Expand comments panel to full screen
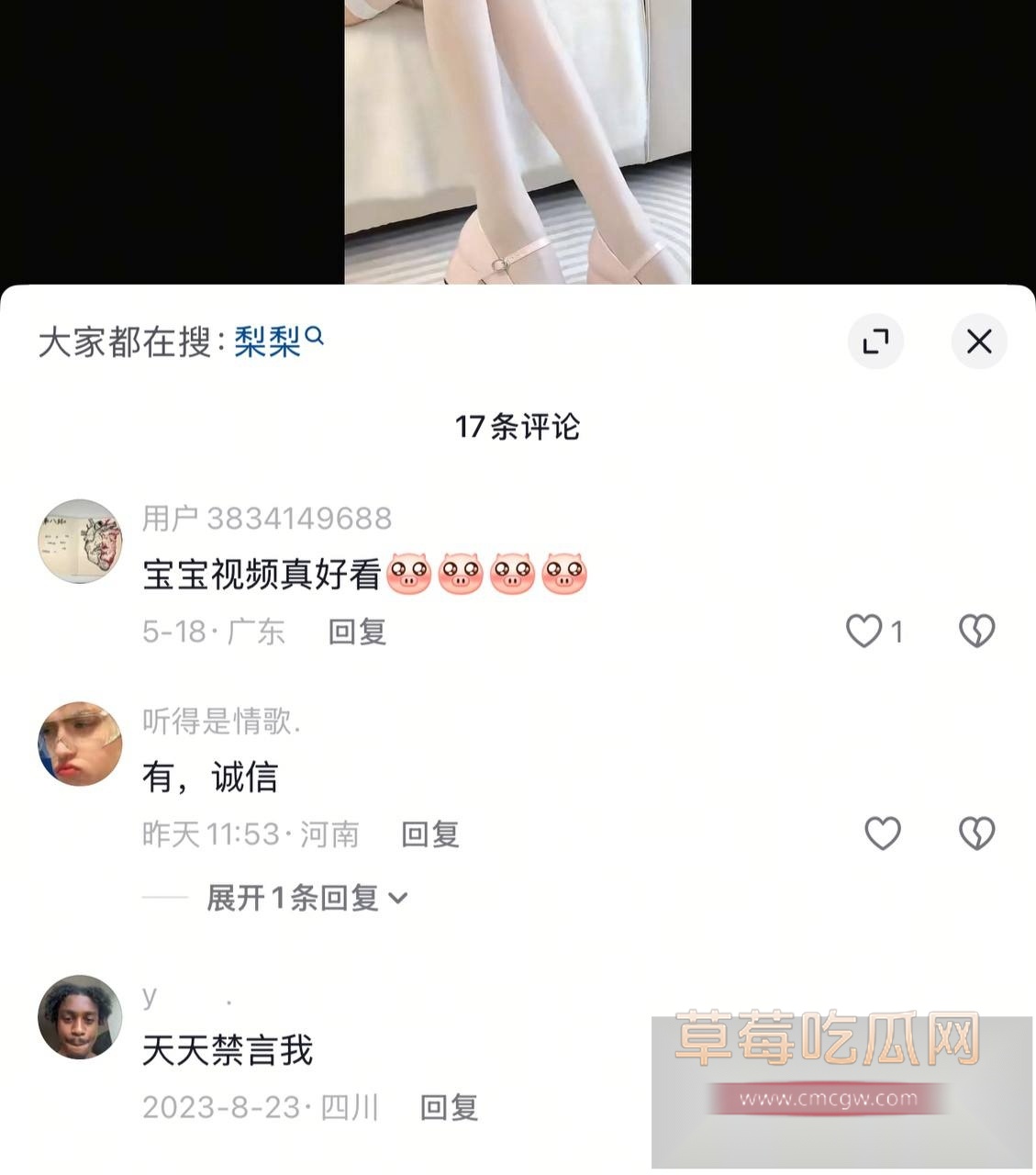This screenshot has width=1036, height=1175. coord(875,341)
